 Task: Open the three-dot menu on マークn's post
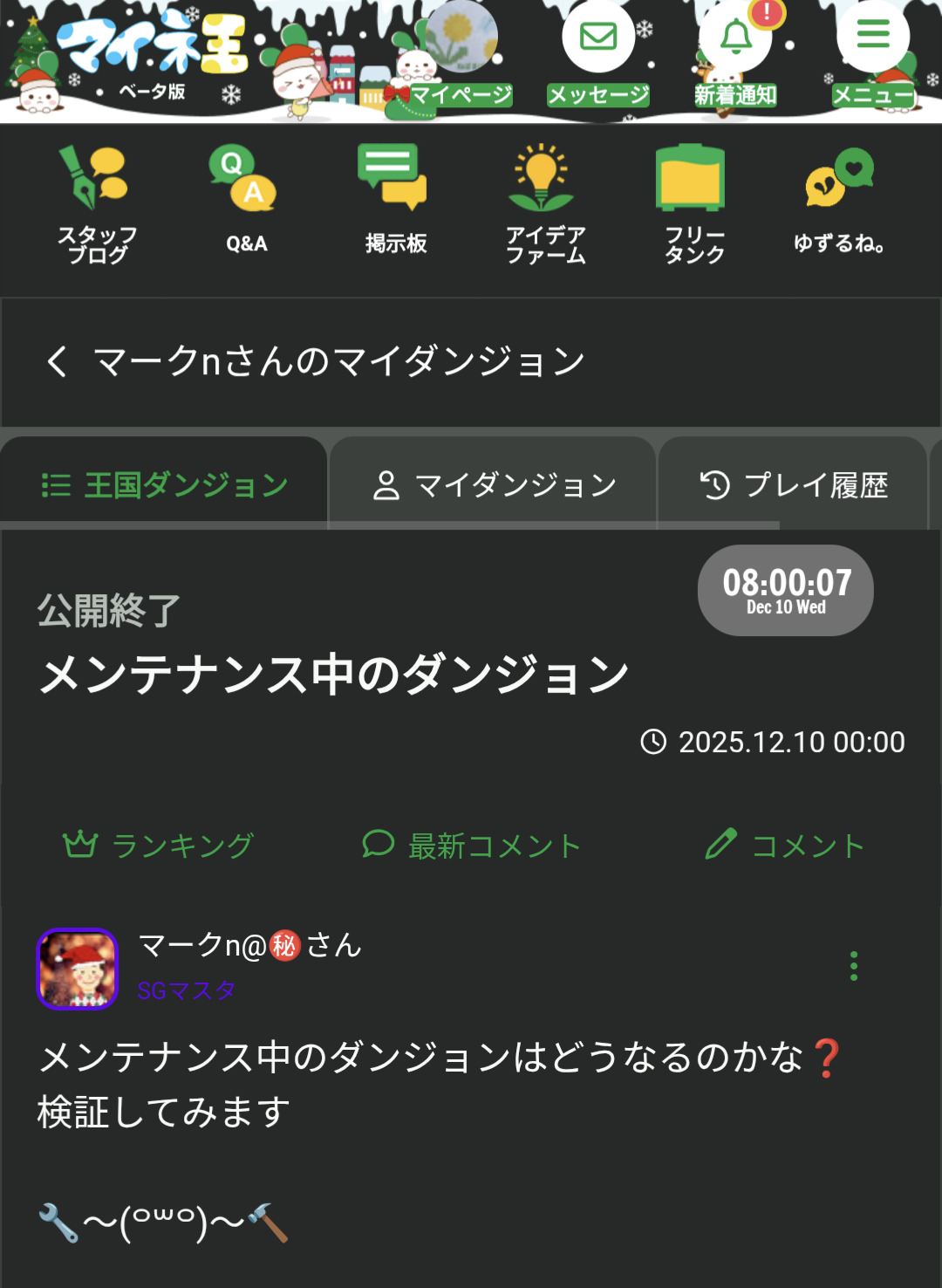pos(854,966)
